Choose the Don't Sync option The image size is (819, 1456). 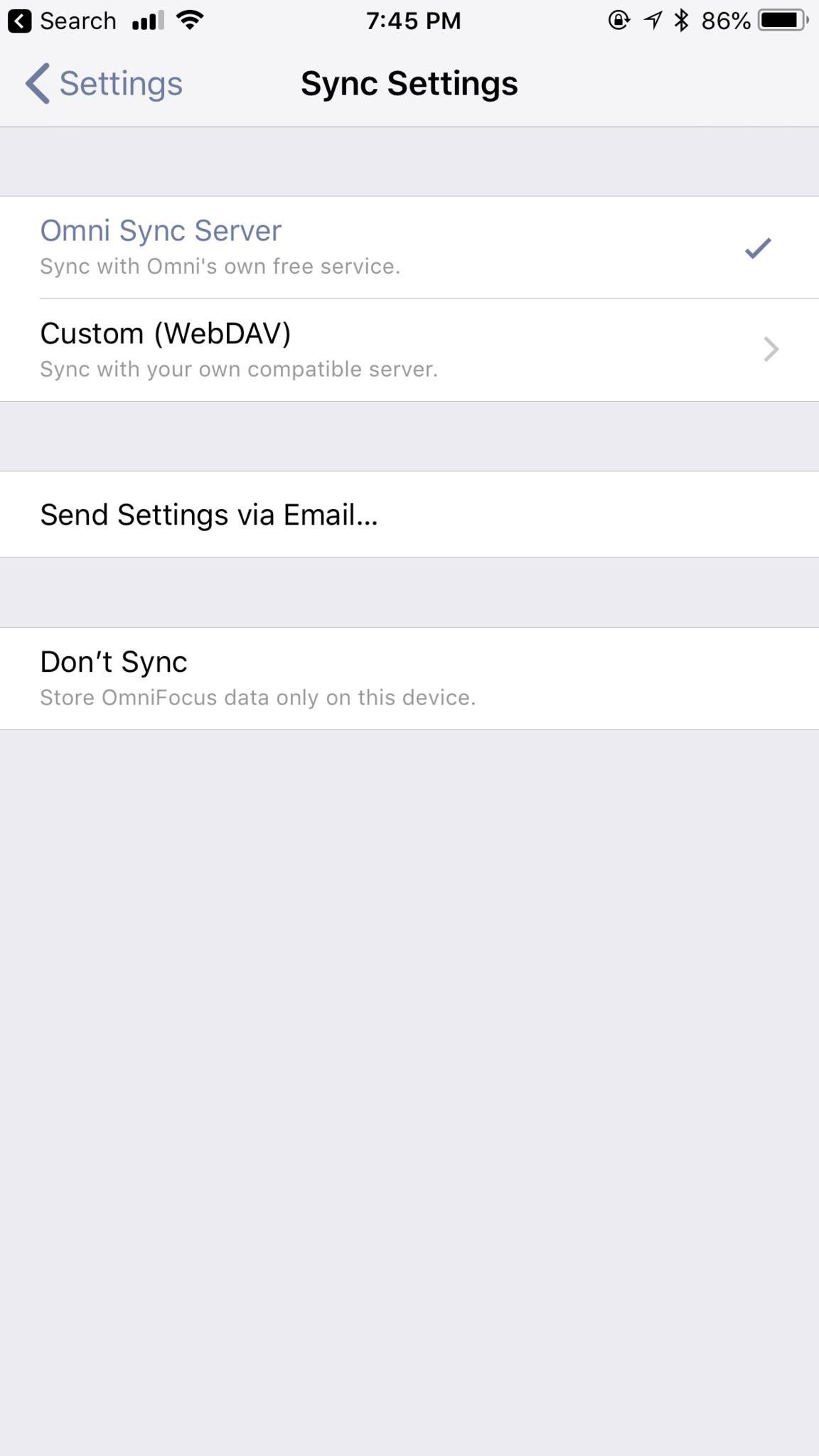pos(257,678)
